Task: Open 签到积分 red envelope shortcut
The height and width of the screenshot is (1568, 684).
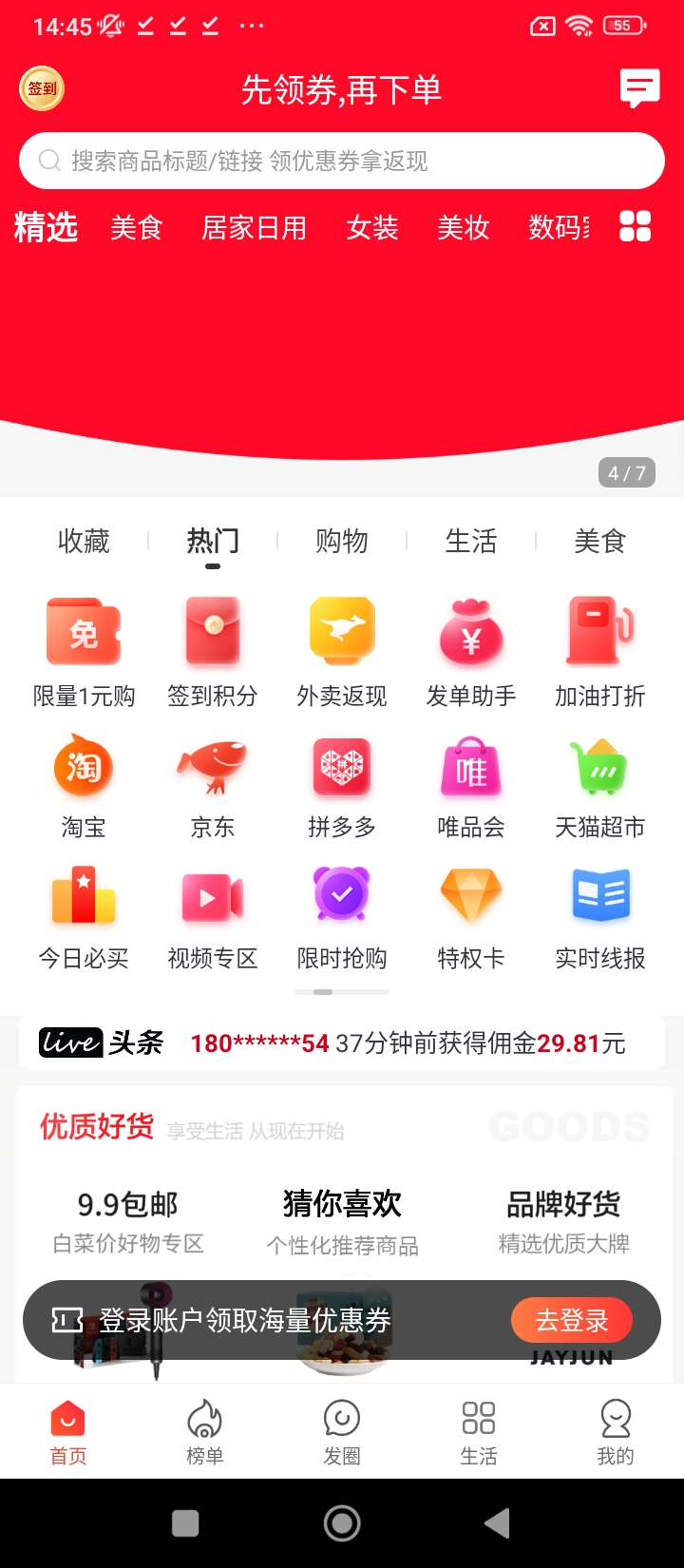Action: click(x=213, y=653)
